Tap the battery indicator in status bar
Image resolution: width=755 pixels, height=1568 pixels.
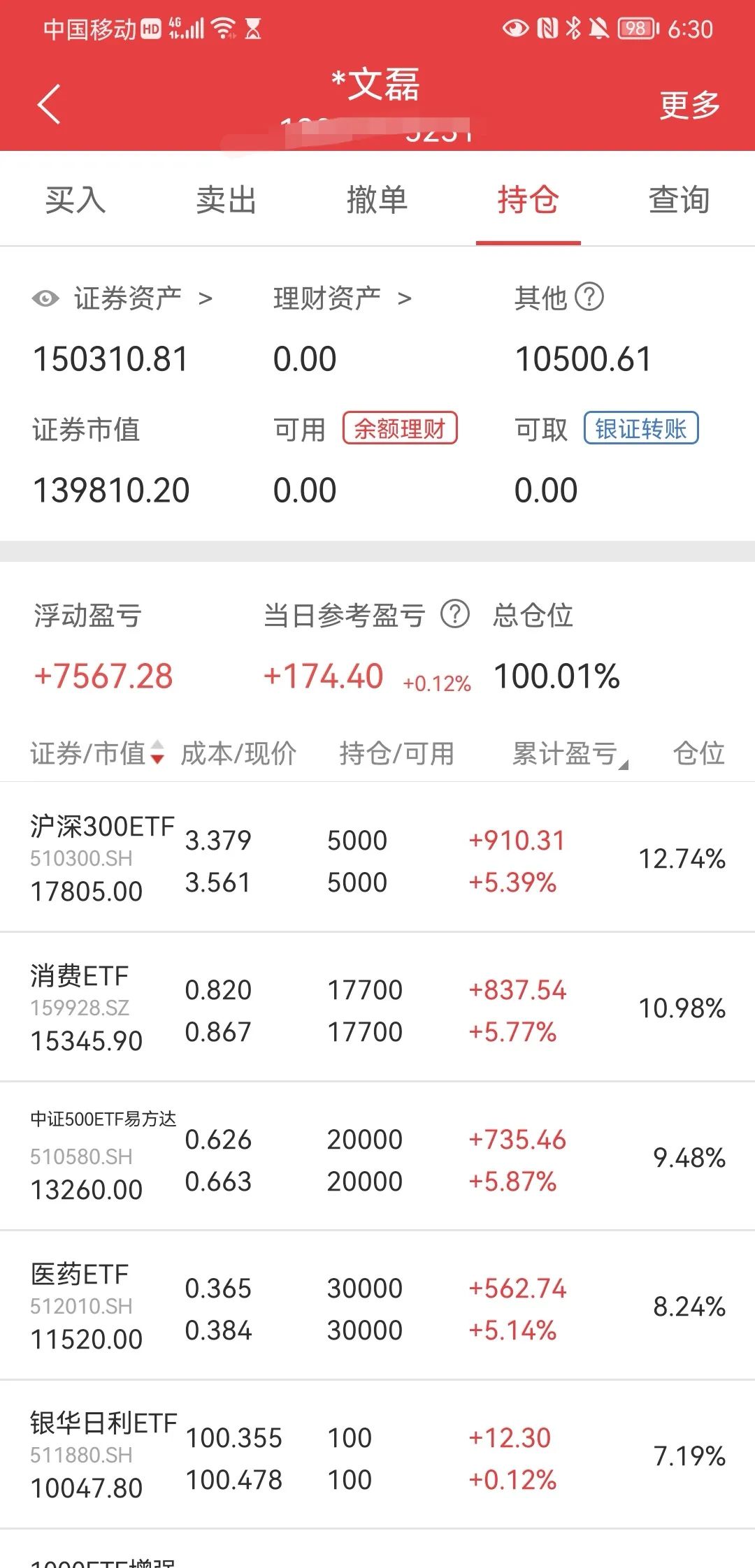[631, 29]
